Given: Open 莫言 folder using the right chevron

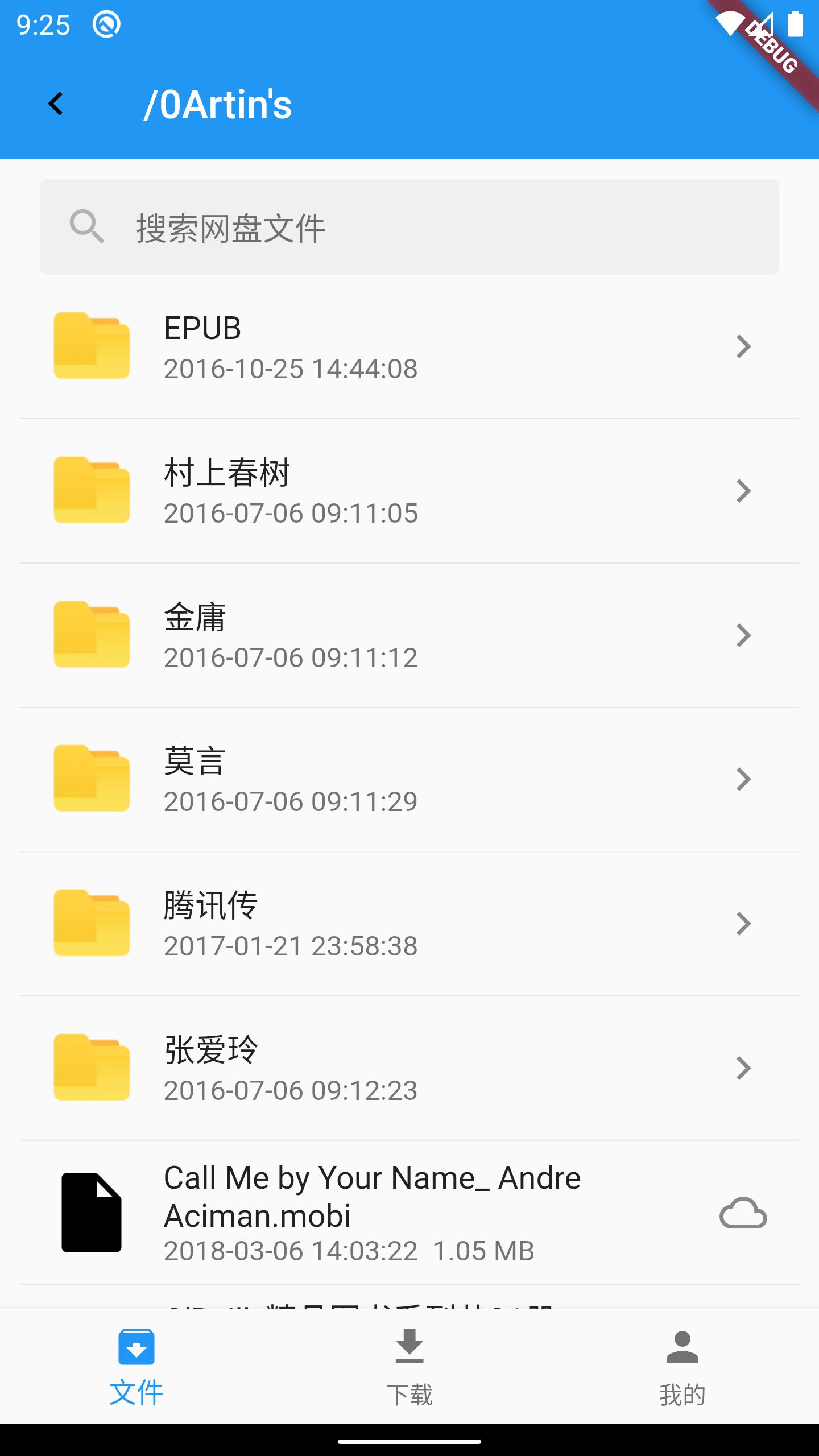Looking at the screenshot, I should click(743, 780).
